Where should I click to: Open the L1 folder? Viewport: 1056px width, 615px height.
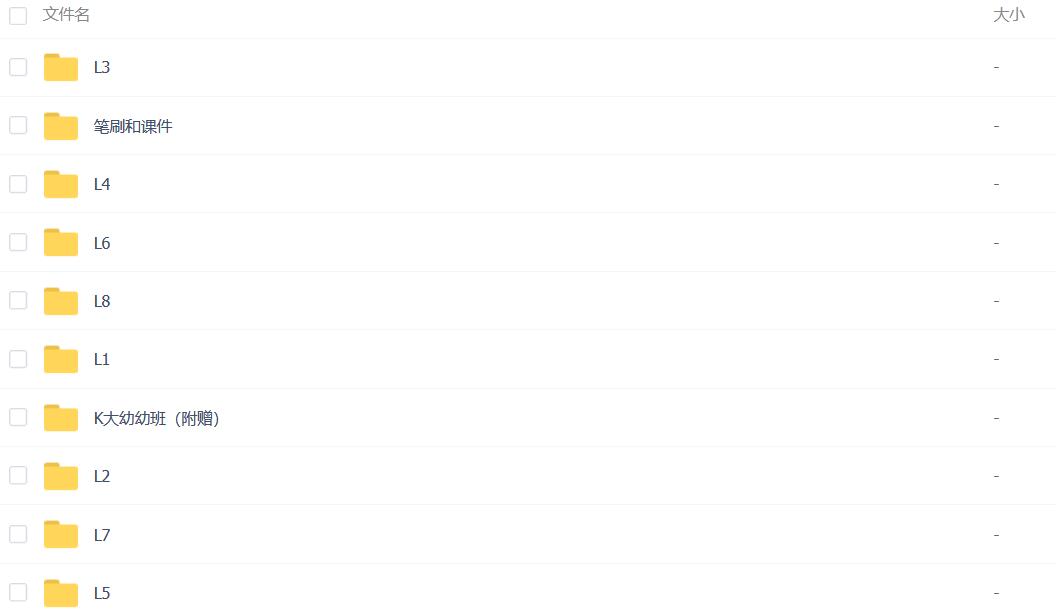click(x=102, y=360)
